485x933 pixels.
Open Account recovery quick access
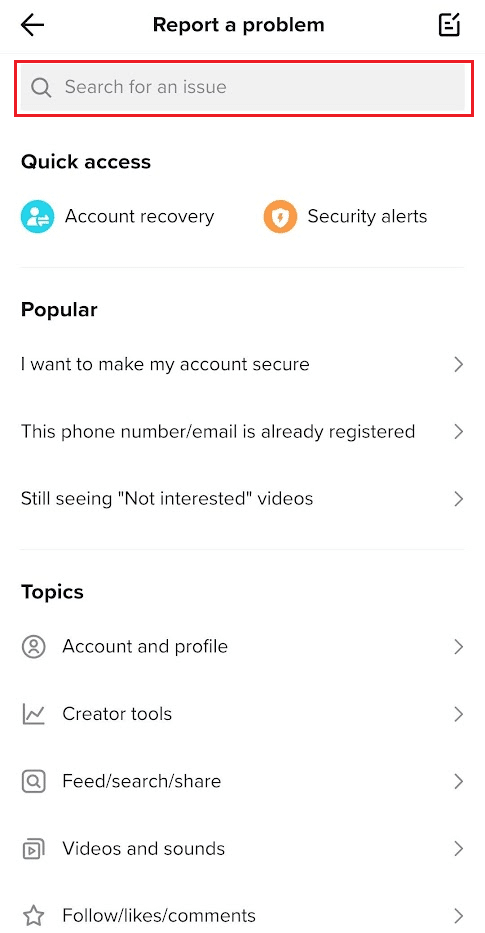click(x=117, y=216)
